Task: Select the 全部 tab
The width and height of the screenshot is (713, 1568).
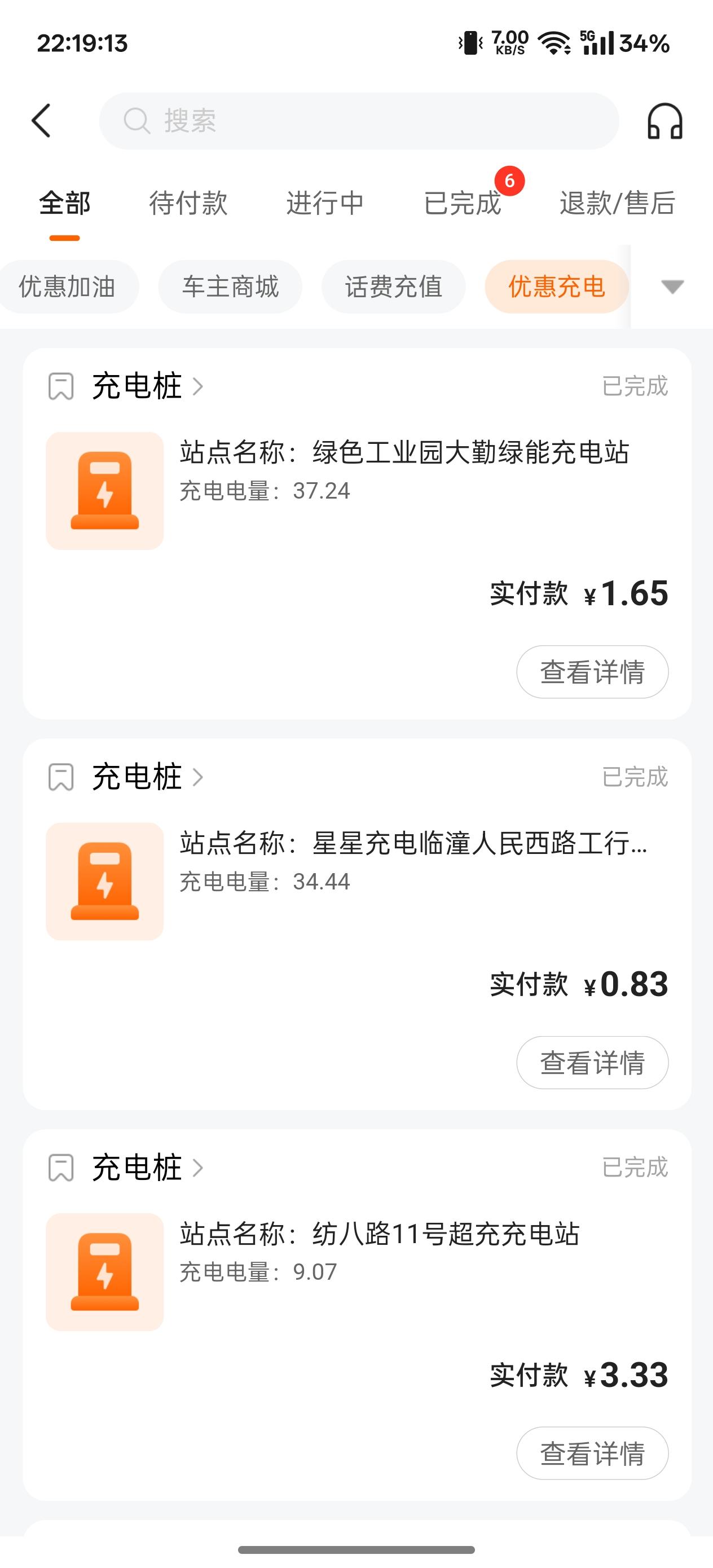Action: tap(64, 202)
